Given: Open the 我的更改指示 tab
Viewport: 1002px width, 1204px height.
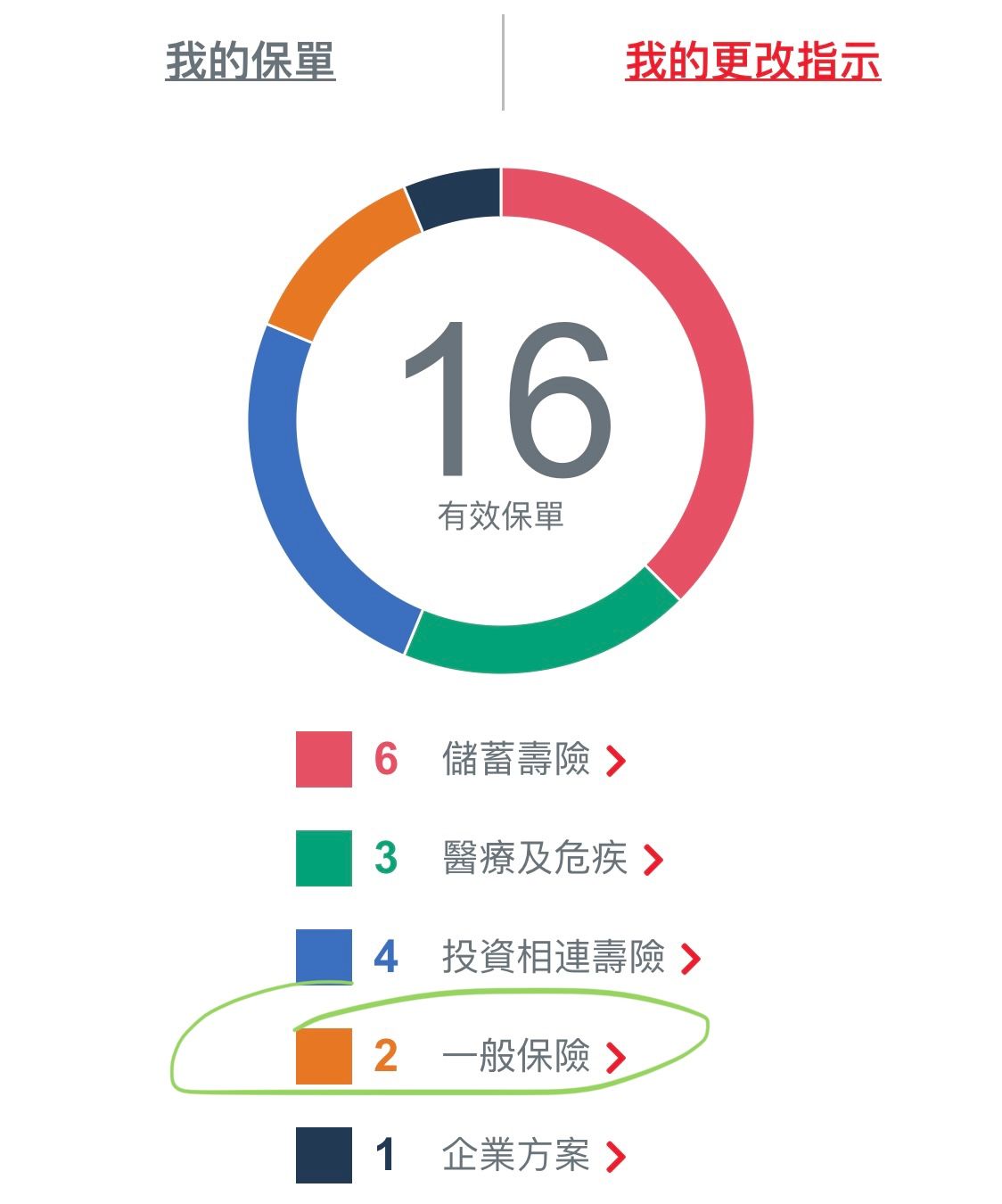Looking at the screenshot, I should point(752,62).
